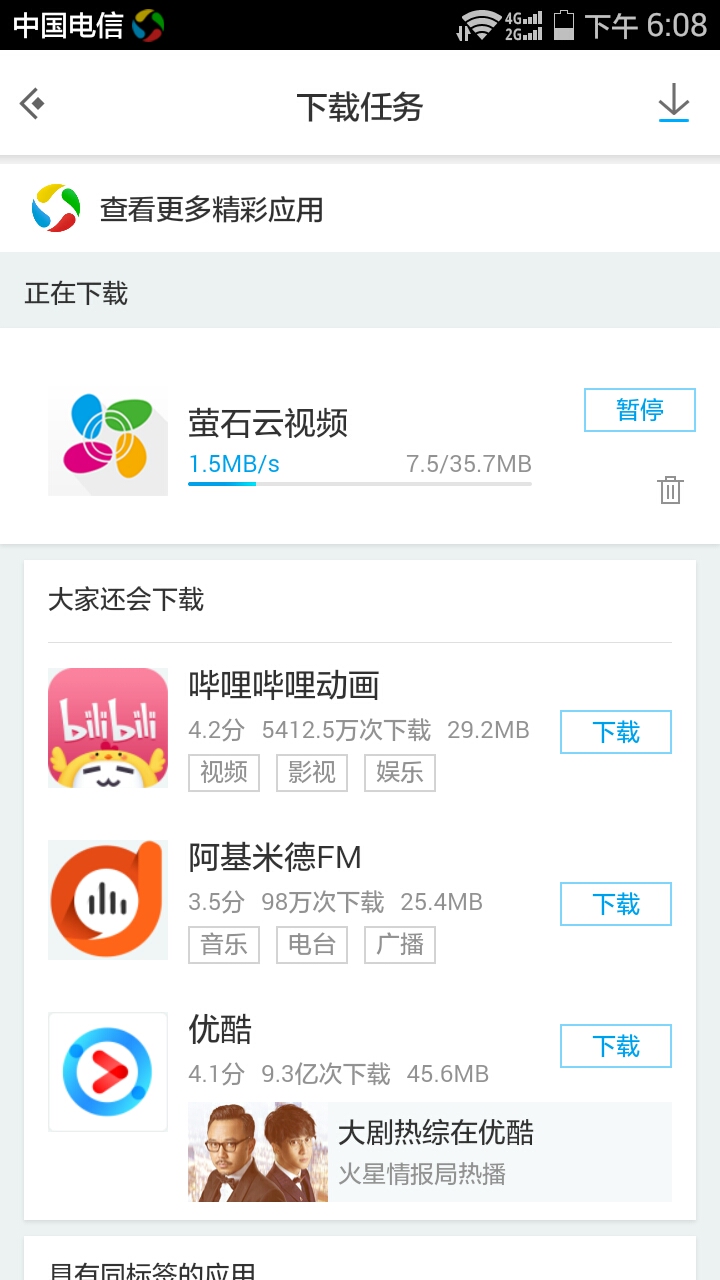
Task: Open the 大剧热综在优酷 promo banner
Action: 430,1152
